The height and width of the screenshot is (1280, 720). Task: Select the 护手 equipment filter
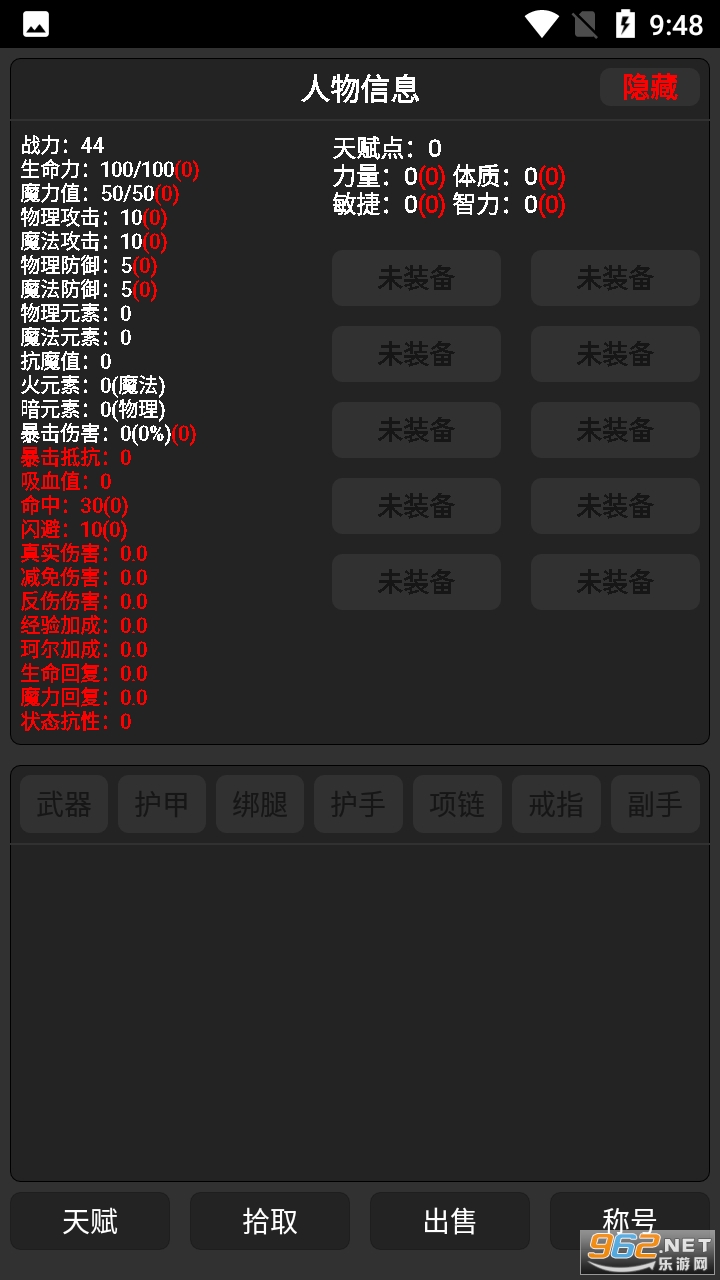click(358, 804)
